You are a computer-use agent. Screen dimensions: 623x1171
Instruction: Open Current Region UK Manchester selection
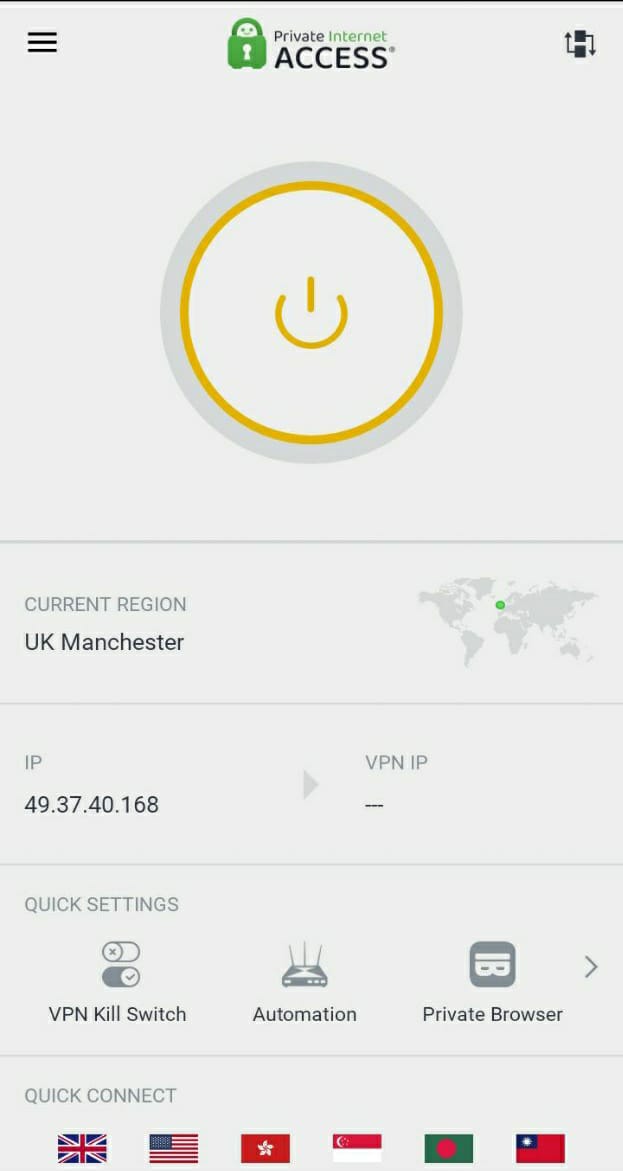[x=312, y=624]
